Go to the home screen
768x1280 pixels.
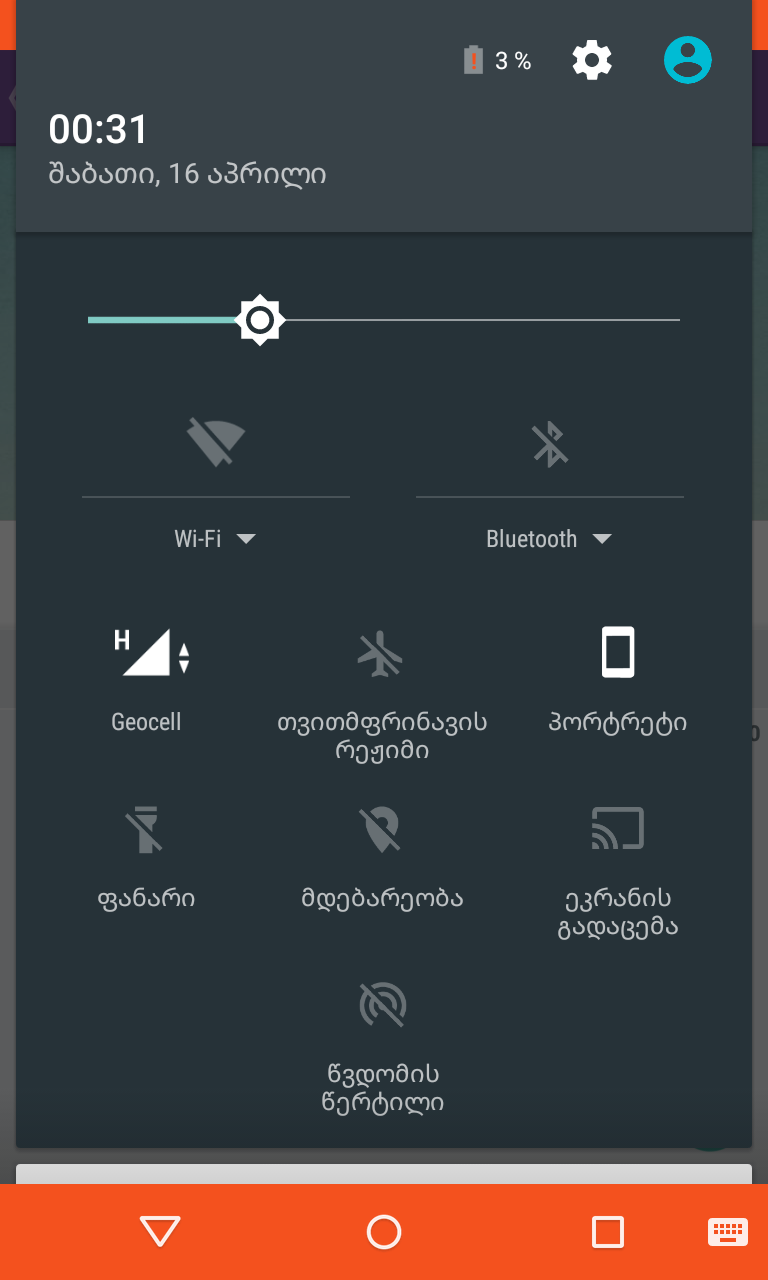[384, 1232]
